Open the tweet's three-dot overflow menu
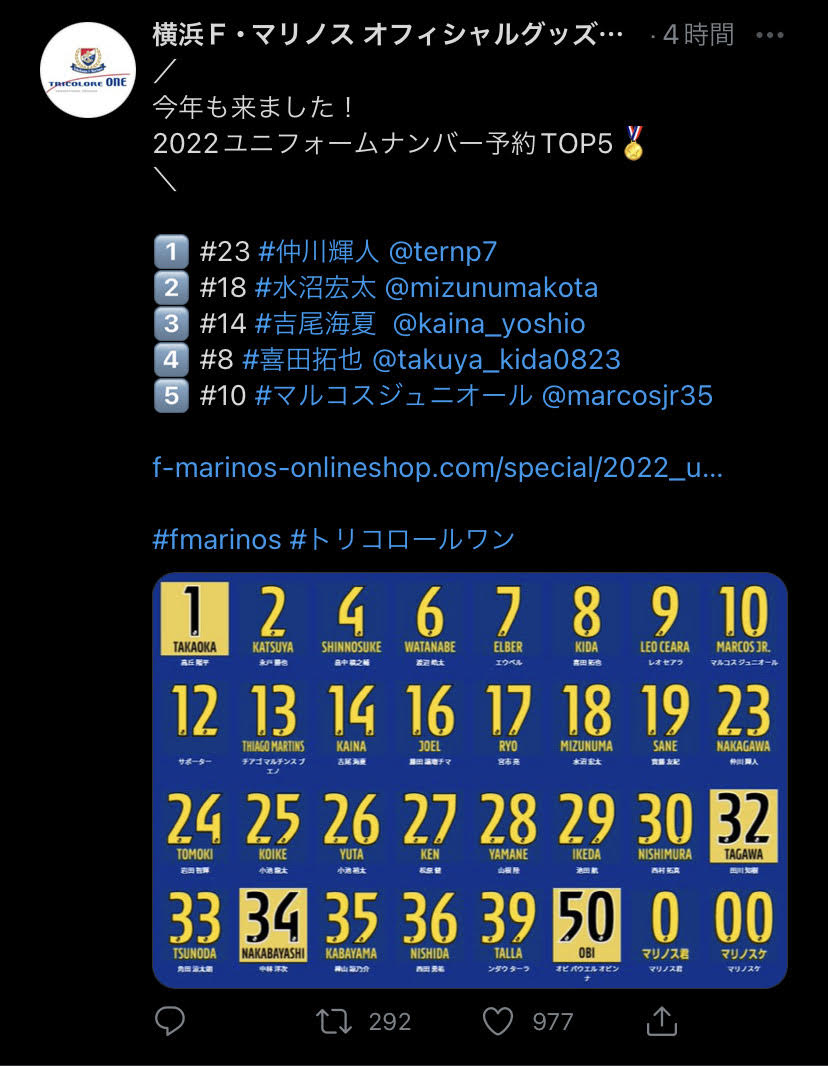This screenshot has width=828, height=1066. (770, 35)
